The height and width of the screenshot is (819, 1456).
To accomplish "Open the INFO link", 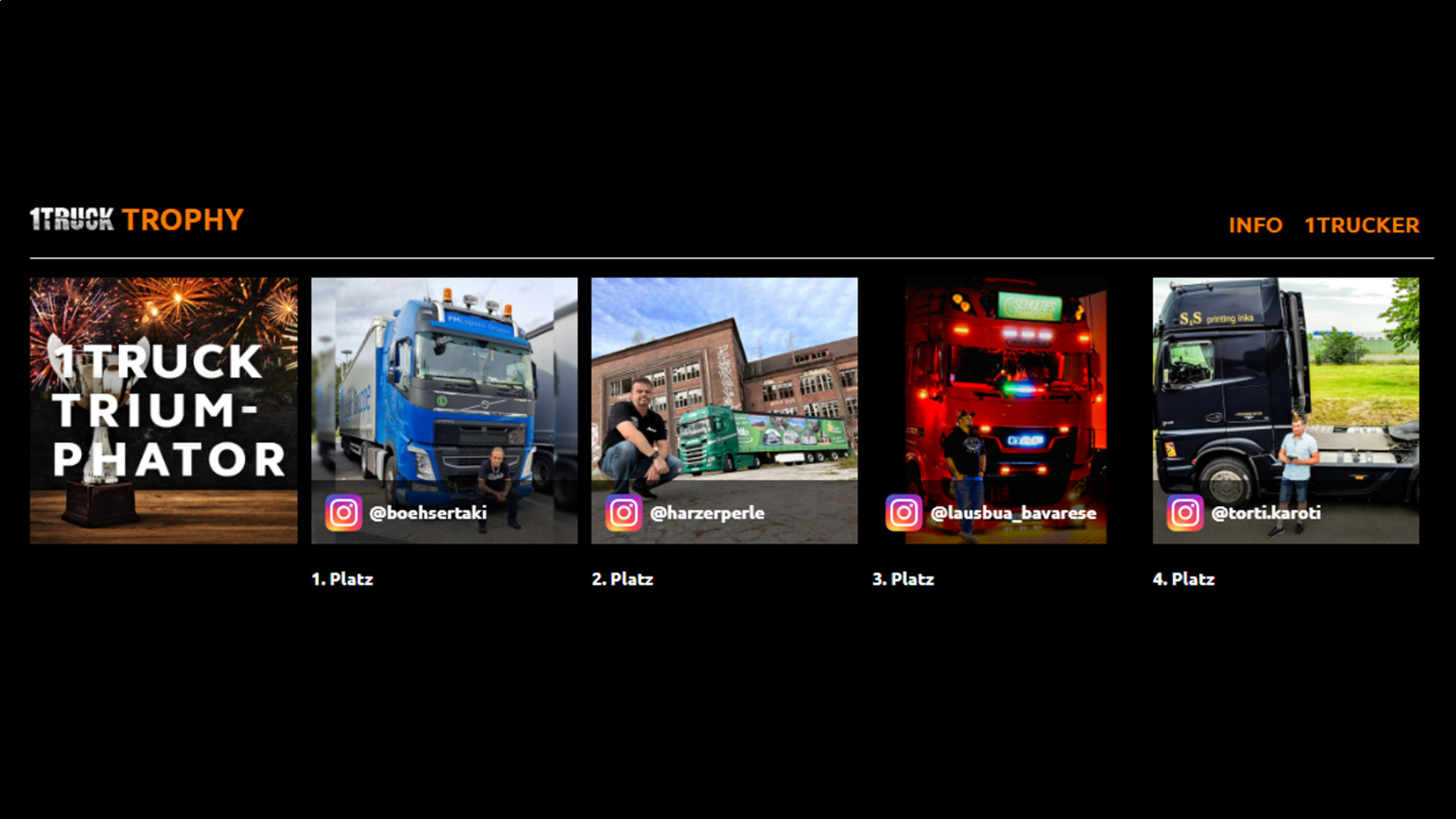I will (1255, 225).
